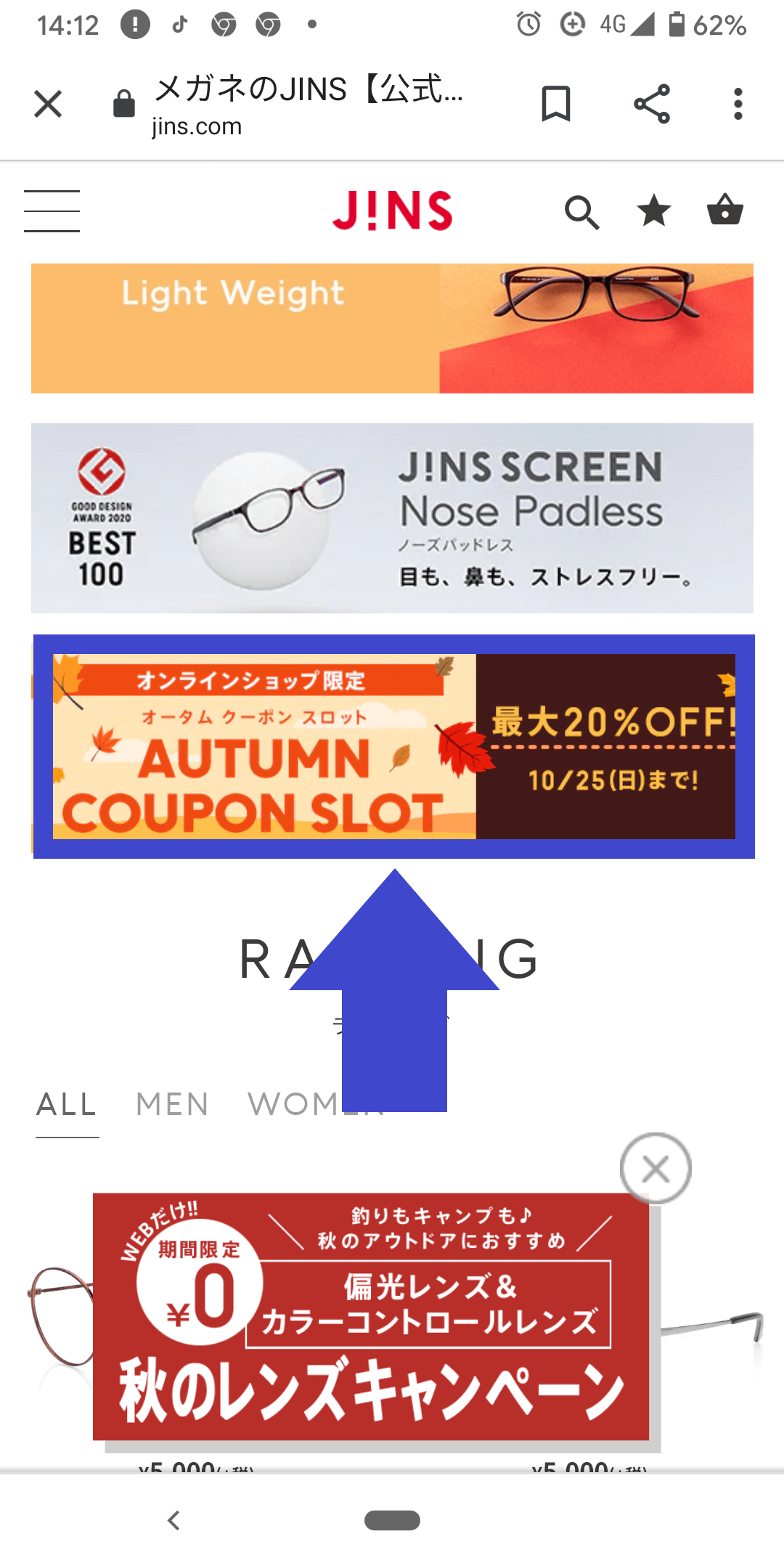Image resolution: width=784 pixels, height=1568 pixels.
Task: View favorites via the star icon
Action: tap(654, 211)
